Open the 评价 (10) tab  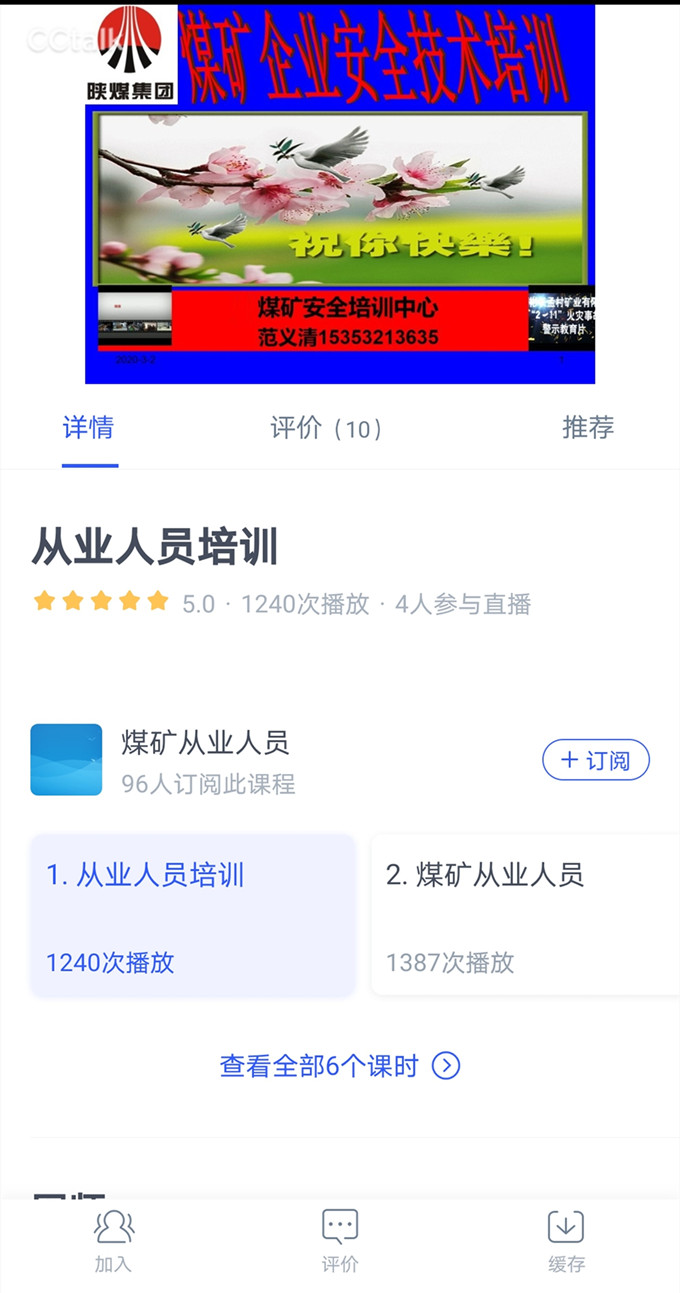pos(326,429)
